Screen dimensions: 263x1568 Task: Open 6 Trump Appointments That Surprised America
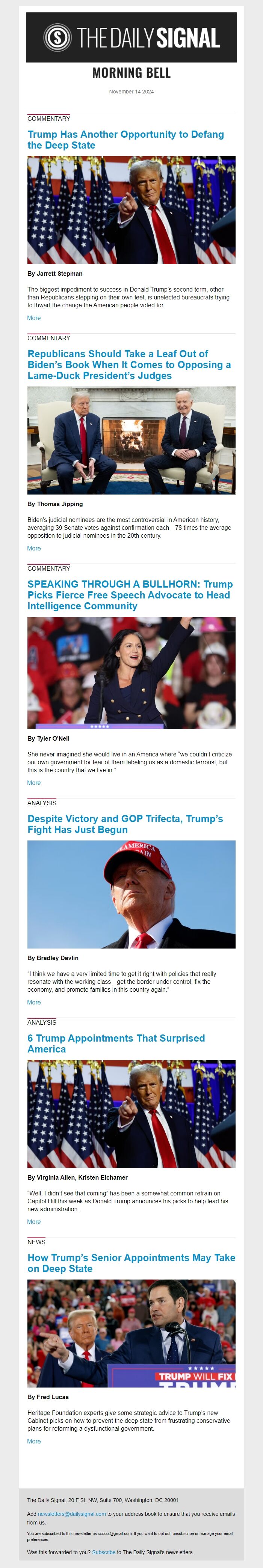[x=116, y=1043]
